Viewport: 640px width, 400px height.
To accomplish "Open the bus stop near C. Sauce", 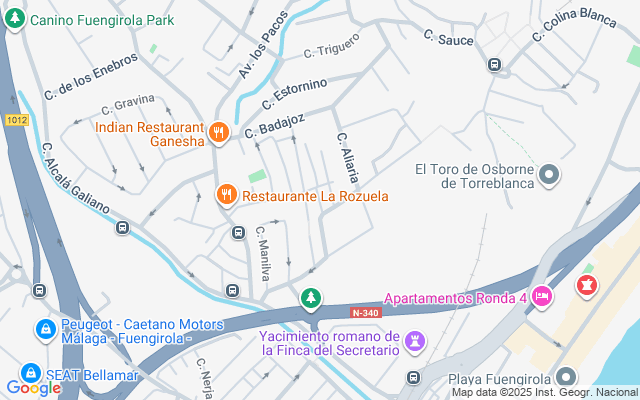I will click(494, 64).
